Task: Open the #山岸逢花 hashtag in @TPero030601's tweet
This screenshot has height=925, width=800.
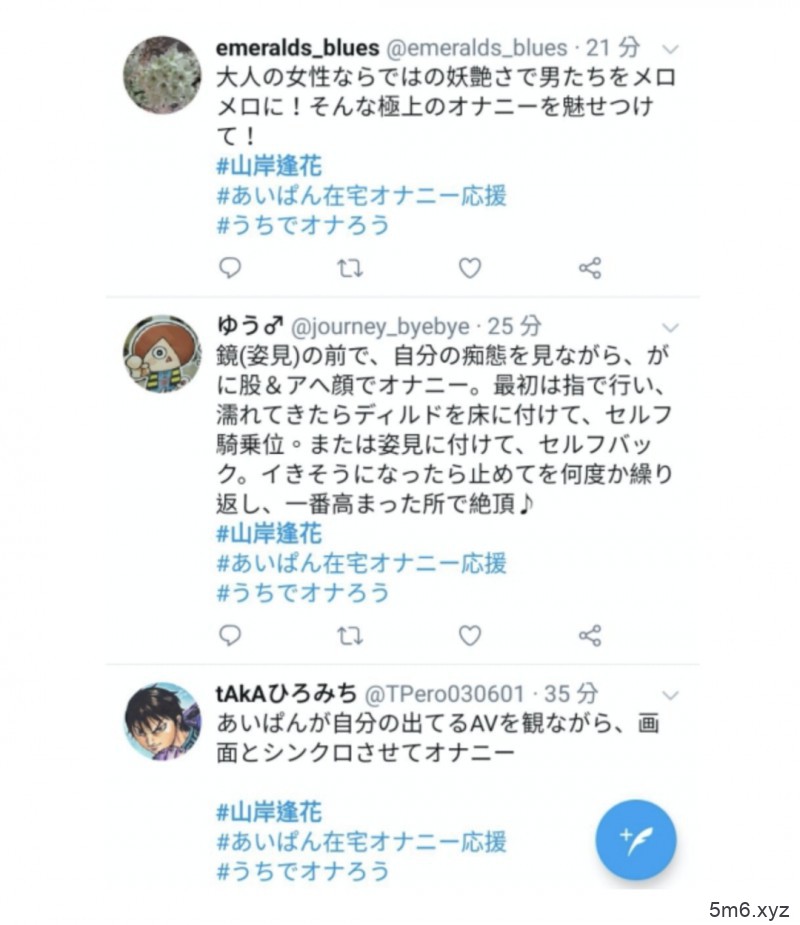Action: [269, 811]
